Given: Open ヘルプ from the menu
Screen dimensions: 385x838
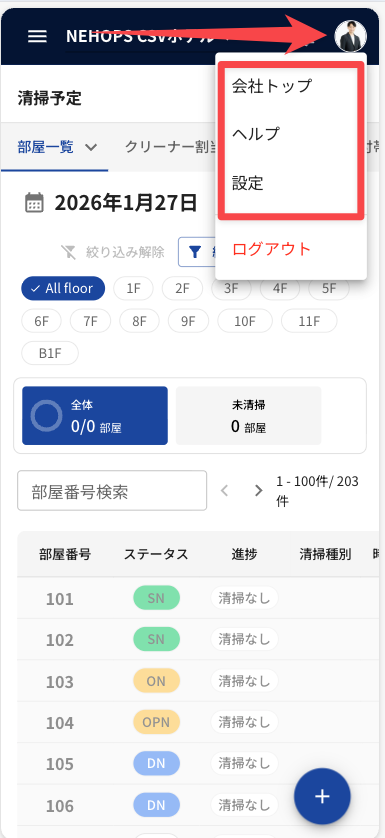Looking at the screenshot, I should pyautogui.click(x=256, y=134).
